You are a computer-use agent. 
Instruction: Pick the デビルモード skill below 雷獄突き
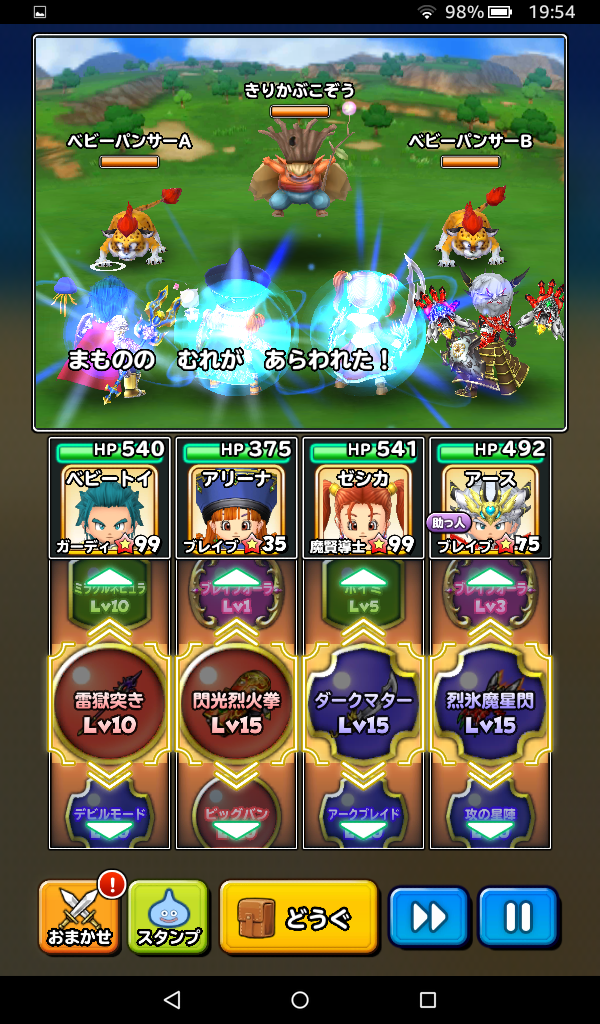click(109, 818)
